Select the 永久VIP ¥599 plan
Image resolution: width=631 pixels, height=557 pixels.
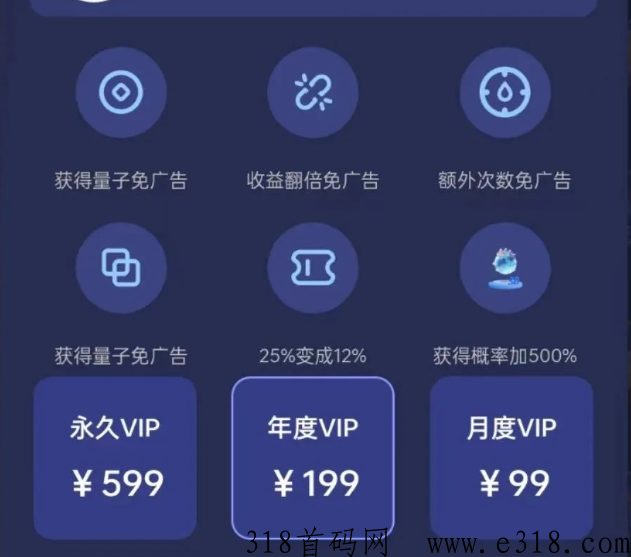pyautogui.click(x=115, y=456)
